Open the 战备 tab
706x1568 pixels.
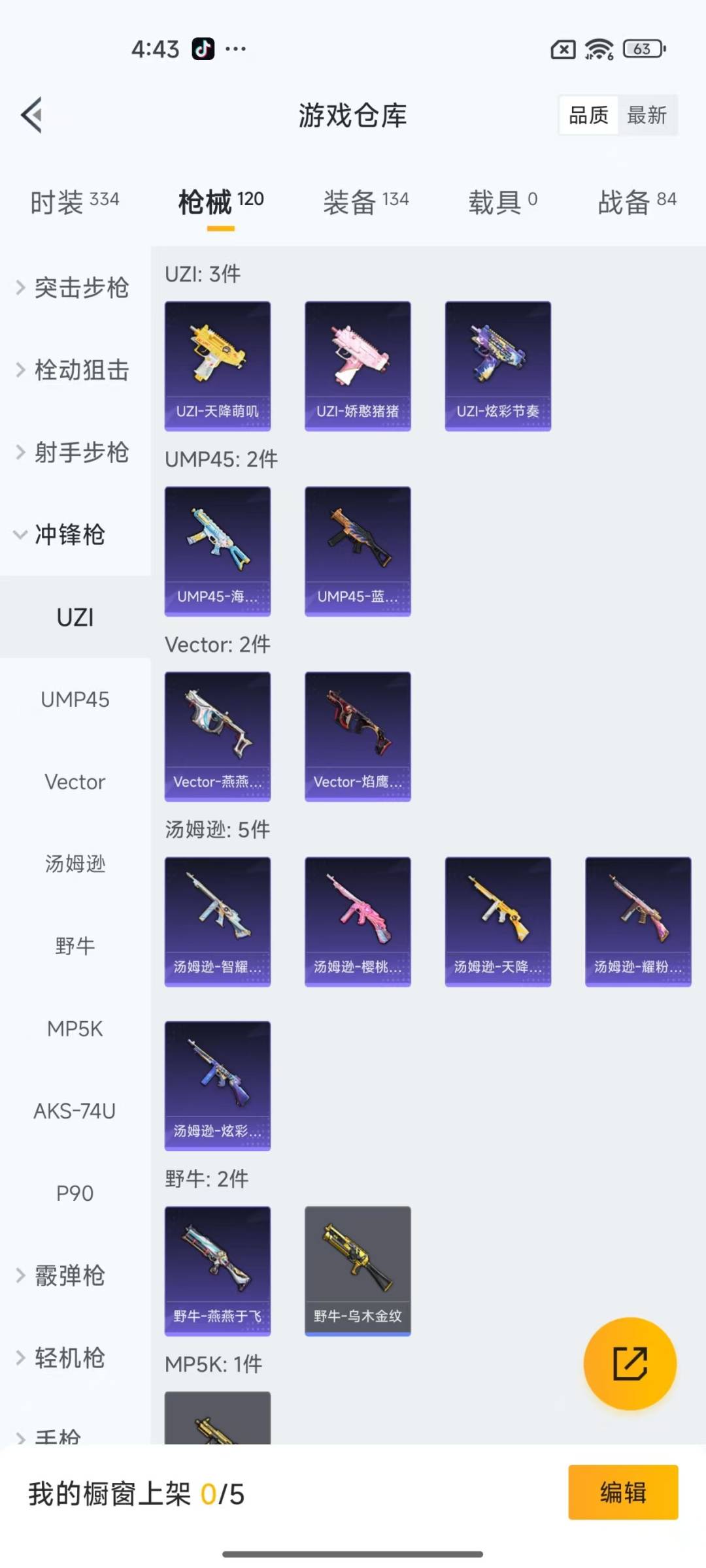pos(637,201)
